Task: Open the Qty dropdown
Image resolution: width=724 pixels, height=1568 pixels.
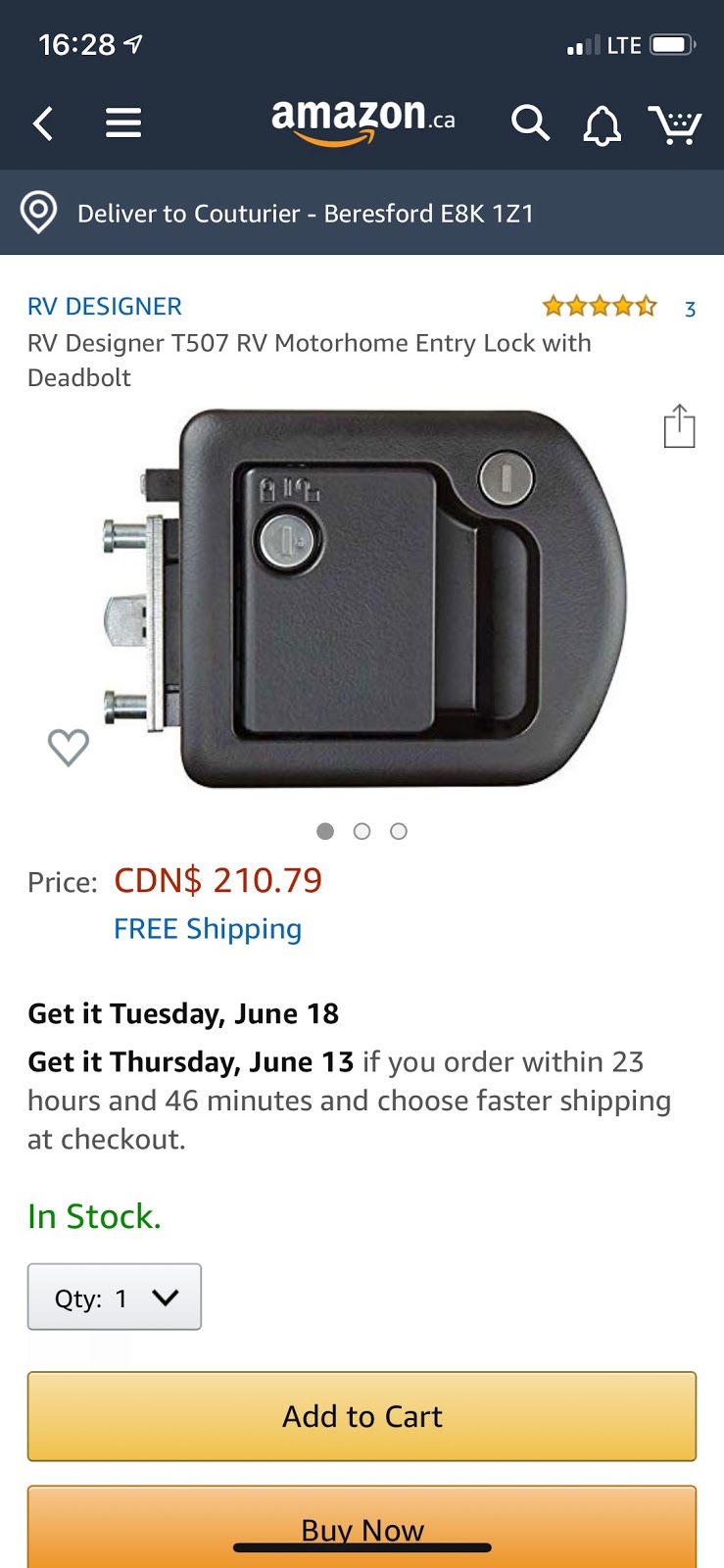Action: (115, 1298)
